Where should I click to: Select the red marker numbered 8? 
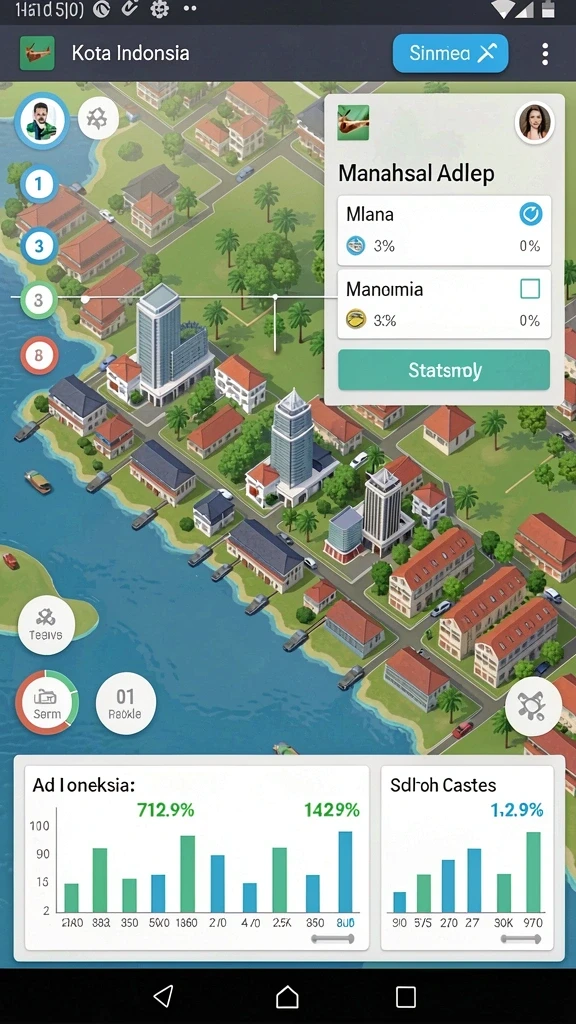pos(39,356)
